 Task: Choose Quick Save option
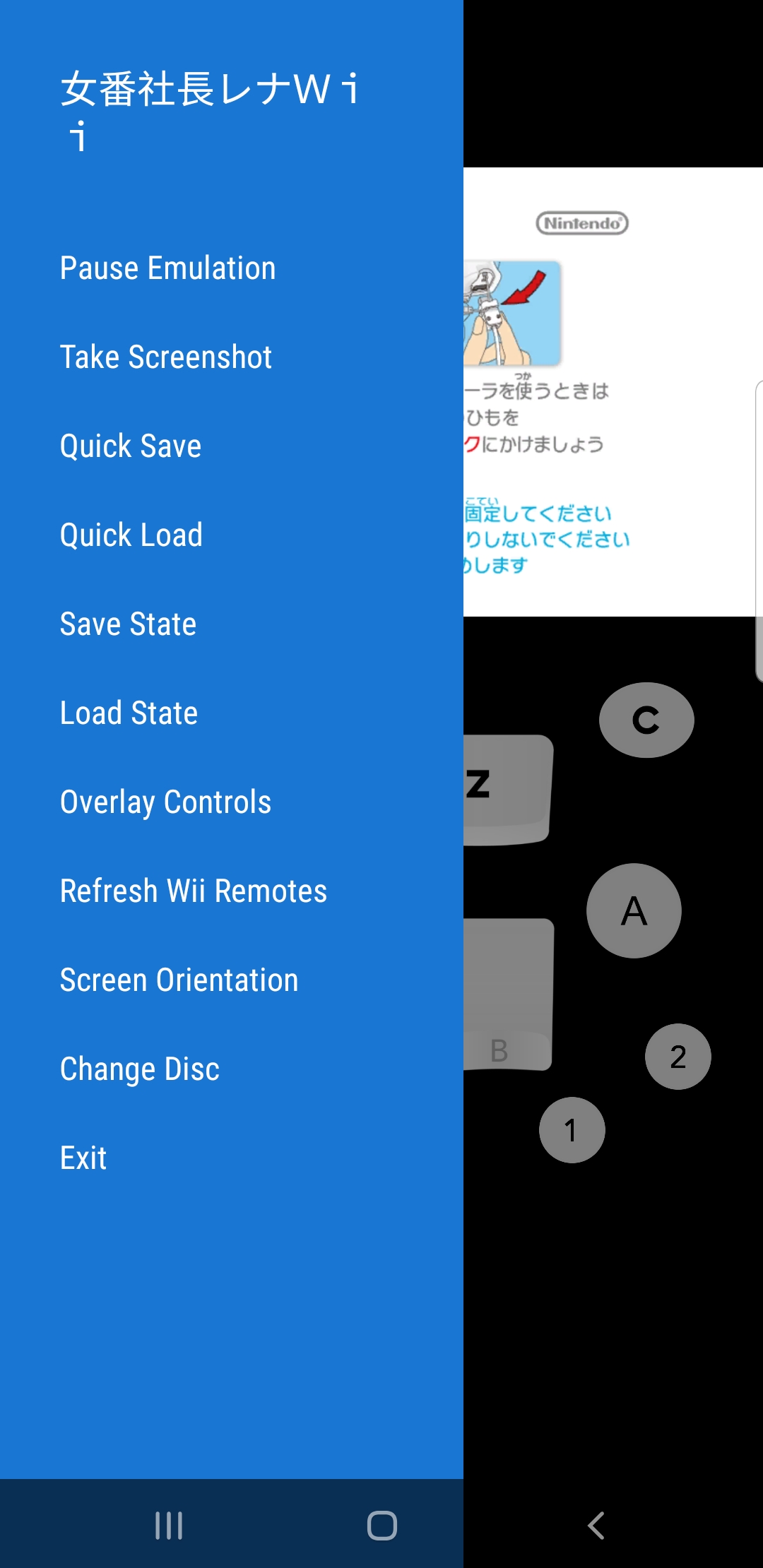tap(131, 446)
